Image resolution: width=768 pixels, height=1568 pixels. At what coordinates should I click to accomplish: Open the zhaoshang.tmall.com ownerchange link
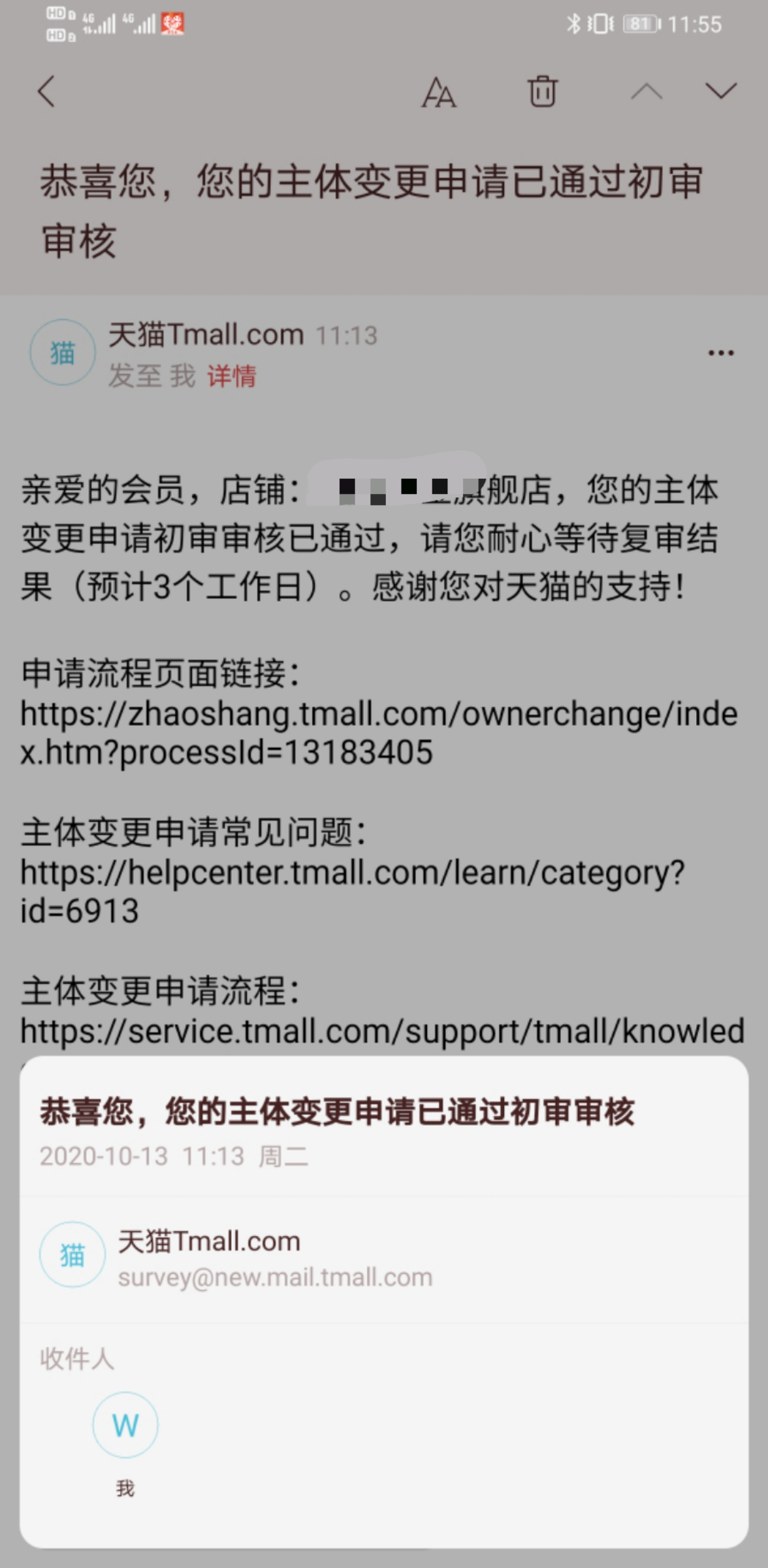click(379, 732)
